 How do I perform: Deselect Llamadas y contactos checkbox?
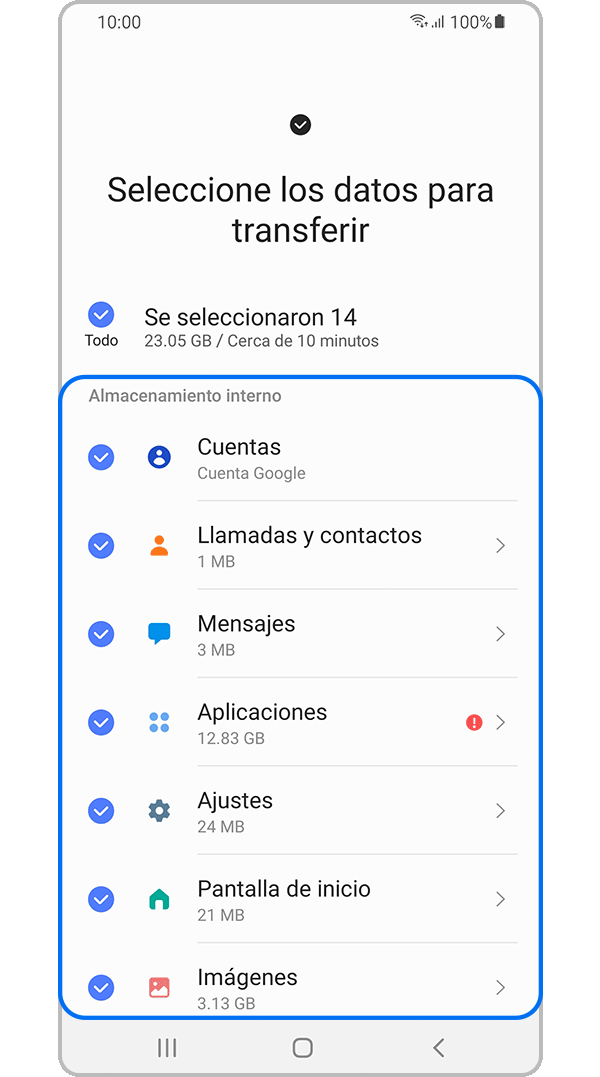pyautogui.click(x=101, y=546)
